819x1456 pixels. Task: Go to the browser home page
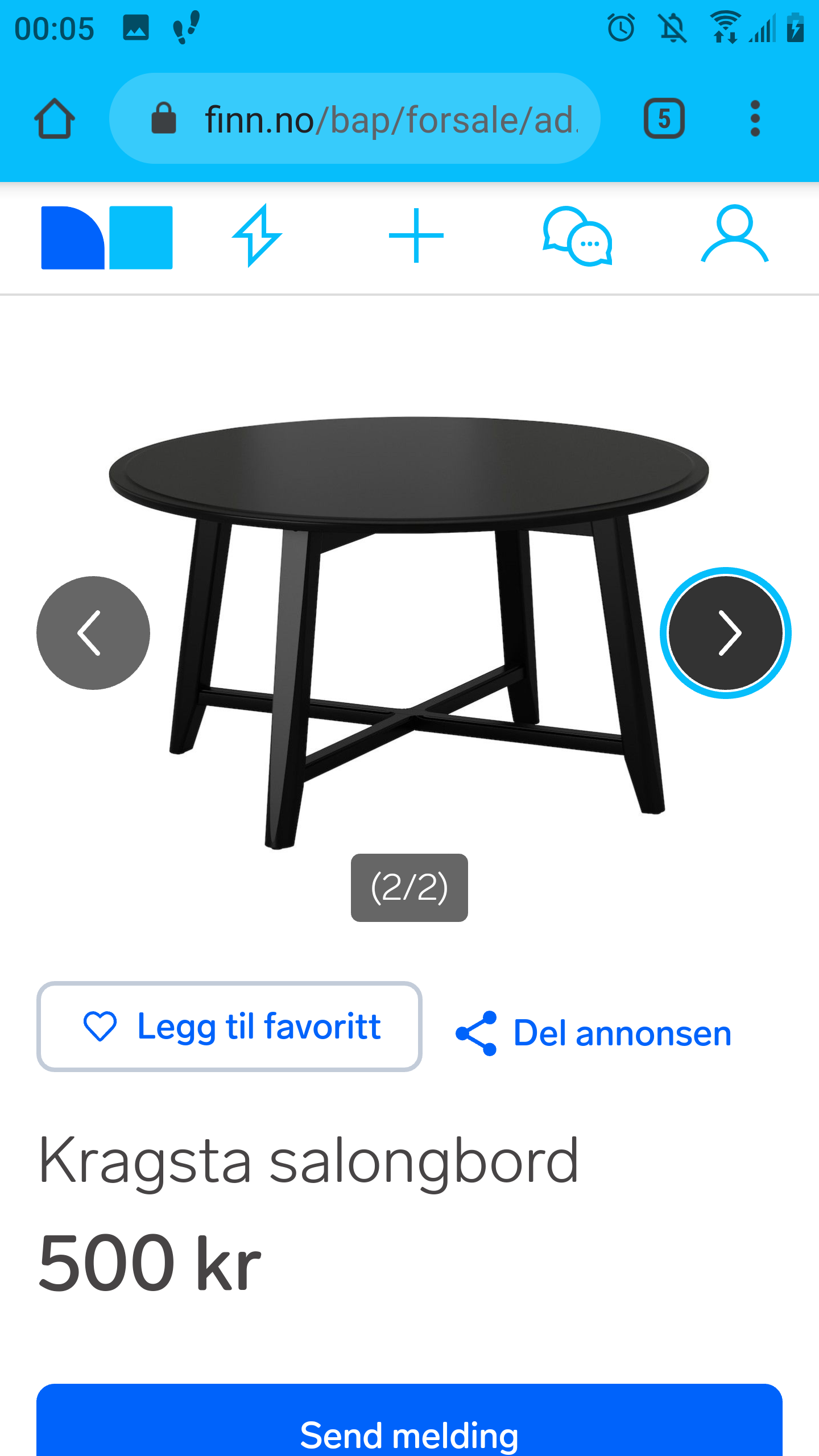pos(55,118)
